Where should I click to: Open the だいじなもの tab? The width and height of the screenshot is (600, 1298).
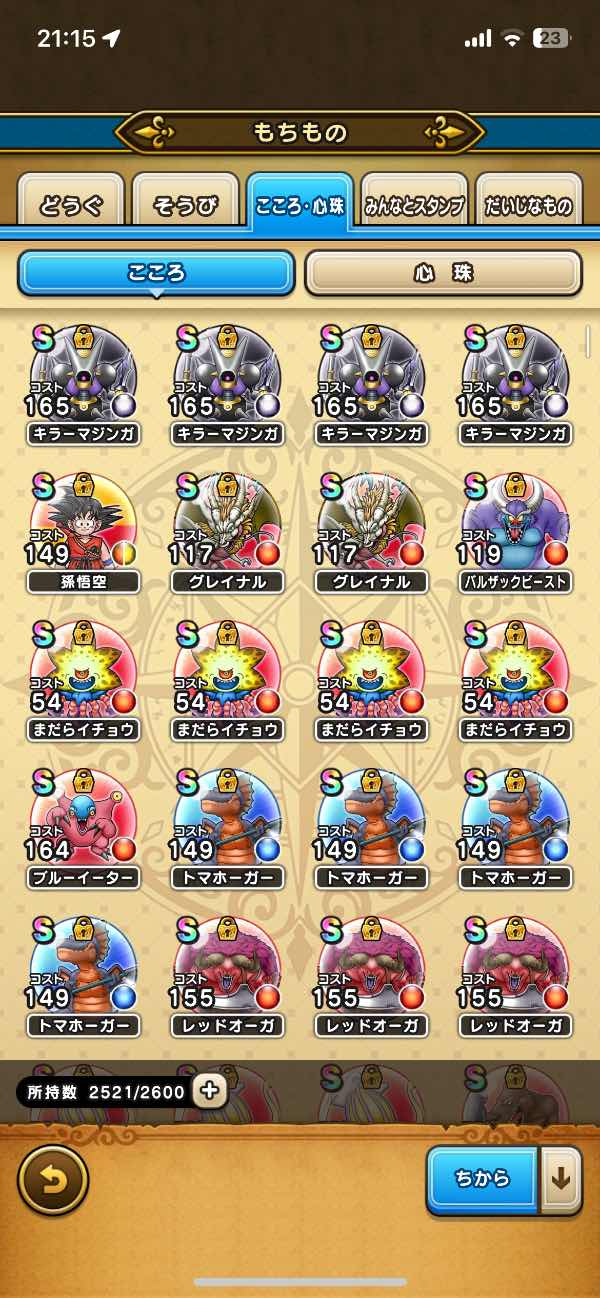coord(528,205)
